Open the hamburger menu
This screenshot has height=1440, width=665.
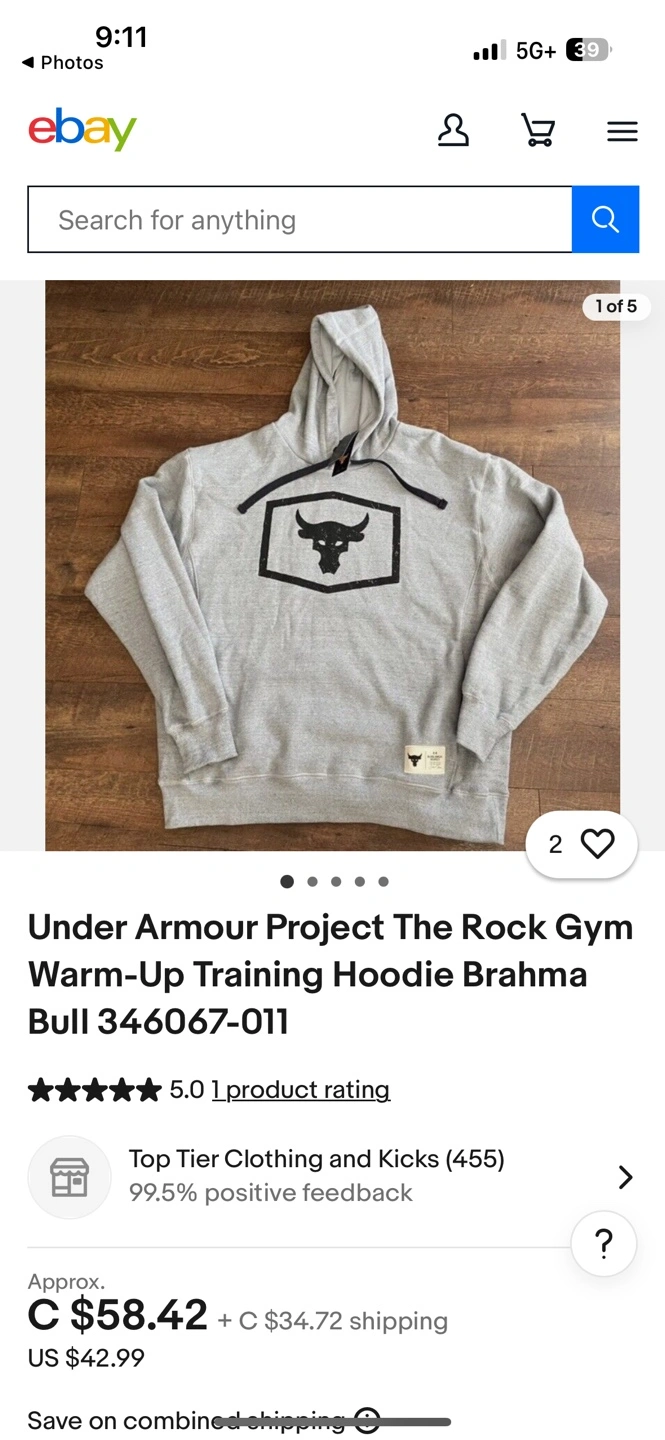(x=622, y=131)
